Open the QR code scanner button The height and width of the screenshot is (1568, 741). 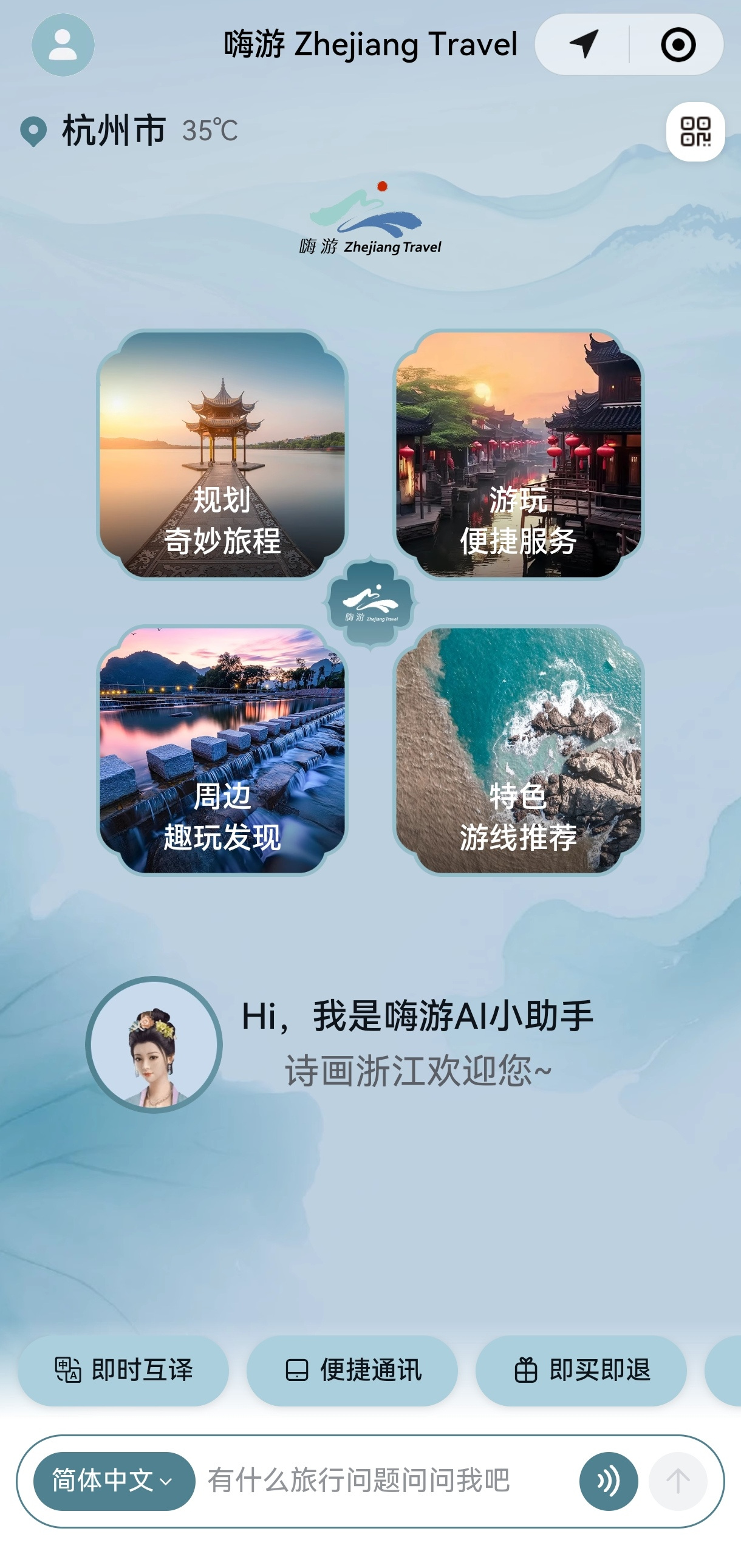coord(695,132)
